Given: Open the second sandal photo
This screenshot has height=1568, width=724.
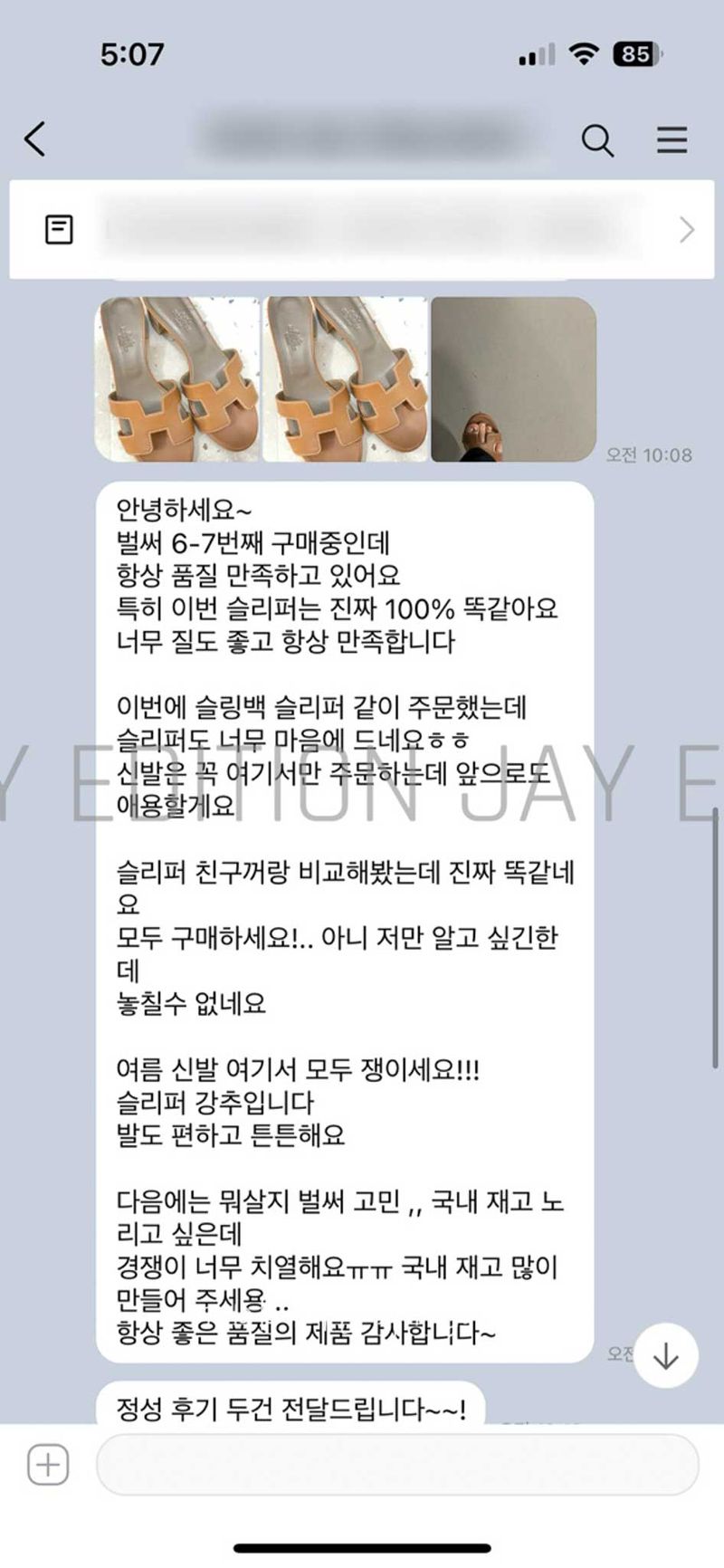Looking at the screenshot, I should click(345, 378).
